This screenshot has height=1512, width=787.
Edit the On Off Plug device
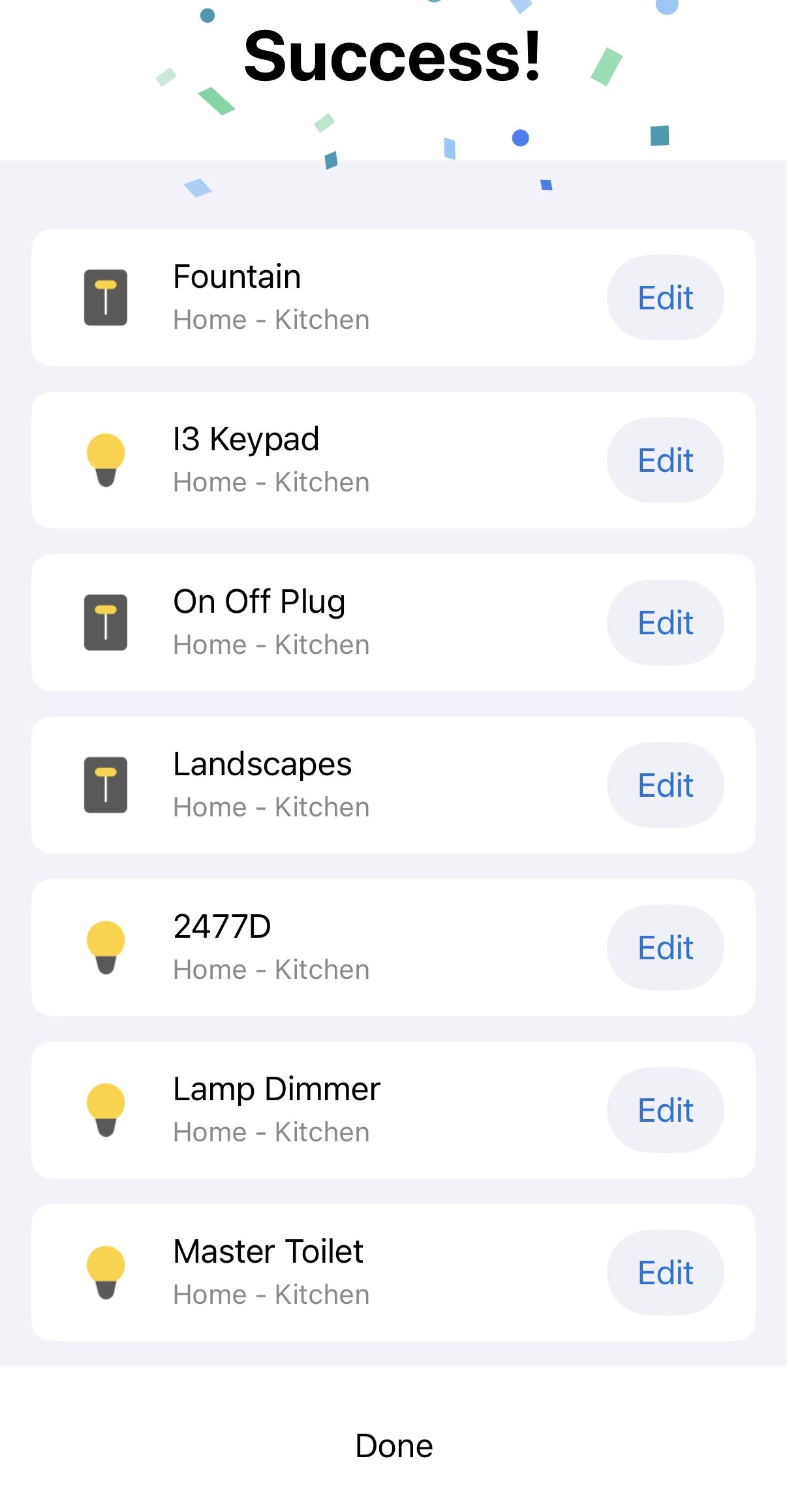point(665,623)
